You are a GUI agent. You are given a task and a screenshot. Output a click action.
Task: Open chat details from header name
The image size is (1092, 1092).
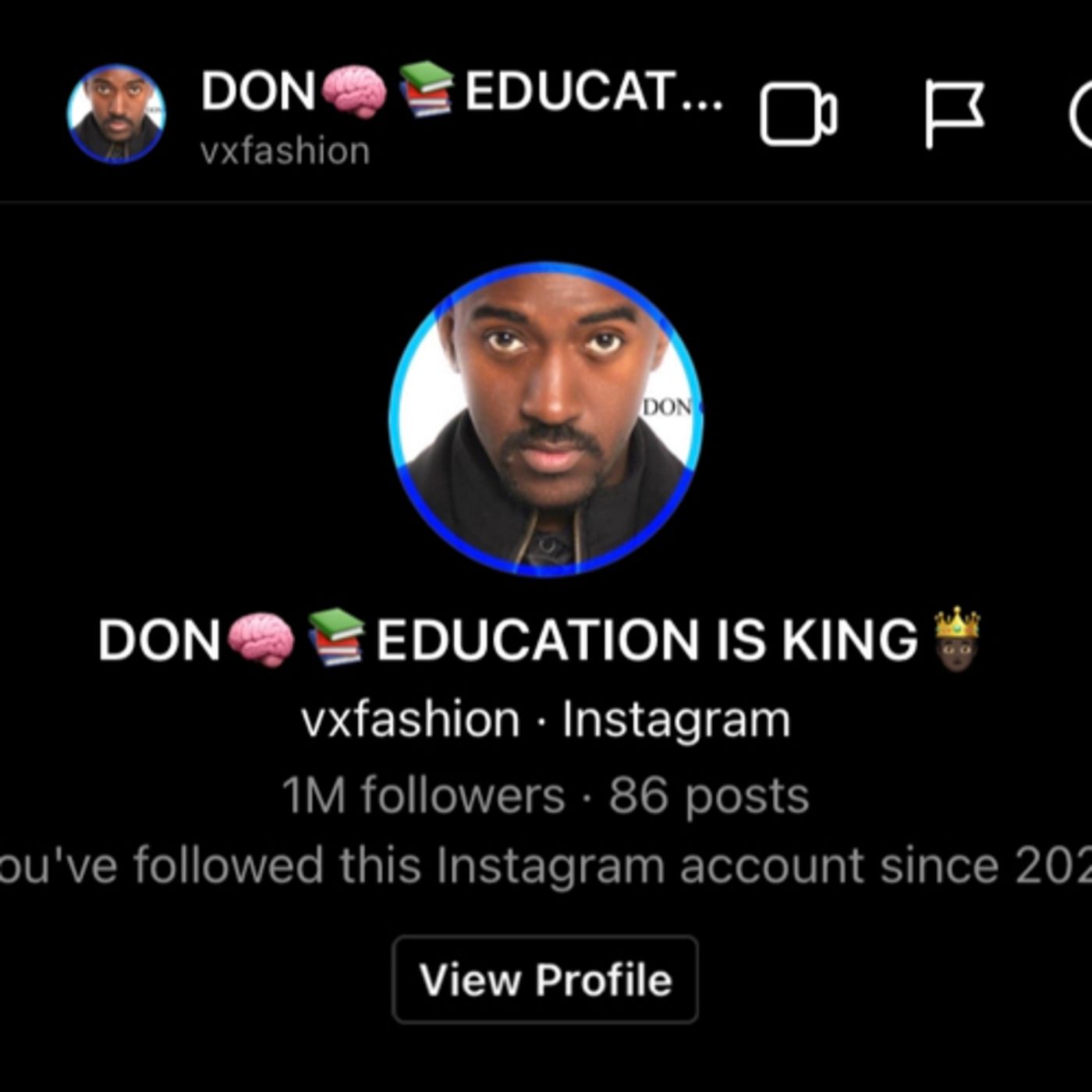click(460, 92)
